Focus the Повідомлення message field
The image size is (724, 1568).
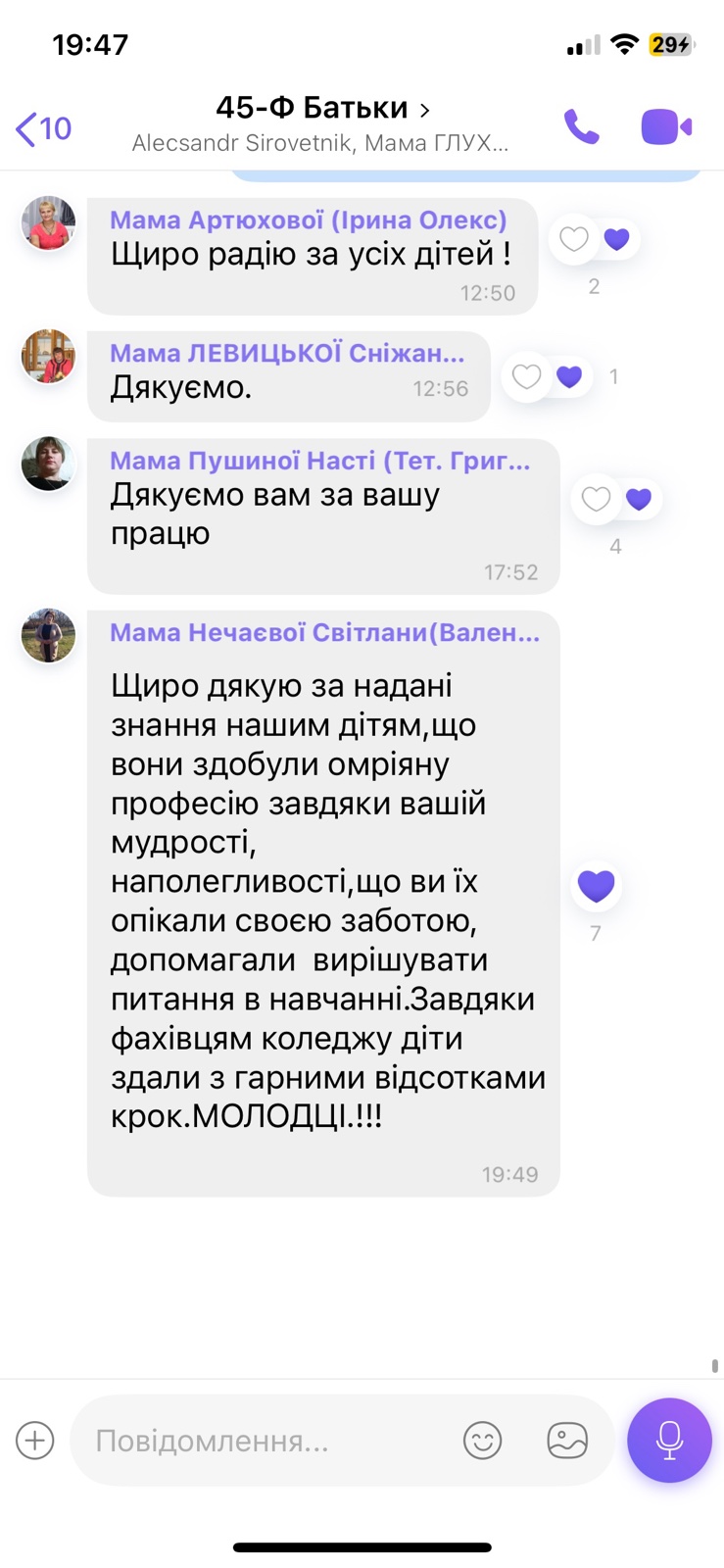pyautogui.click(x=265, y=1441)
